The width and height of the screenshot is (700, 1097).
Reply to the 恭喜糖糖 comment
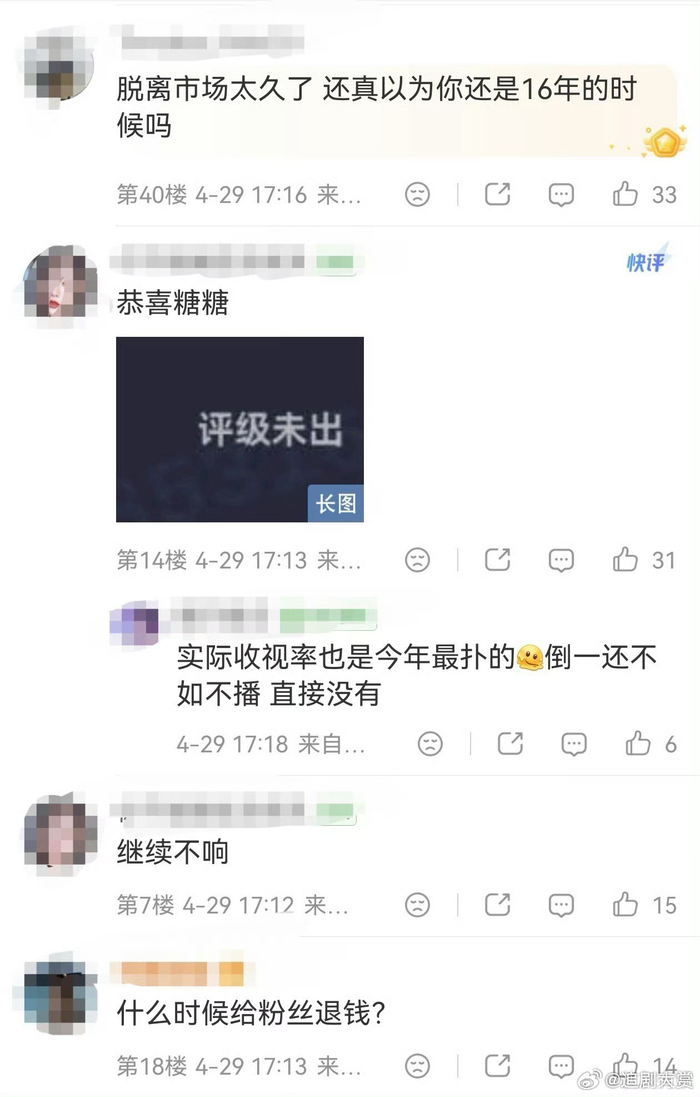(x=562, y=560)
